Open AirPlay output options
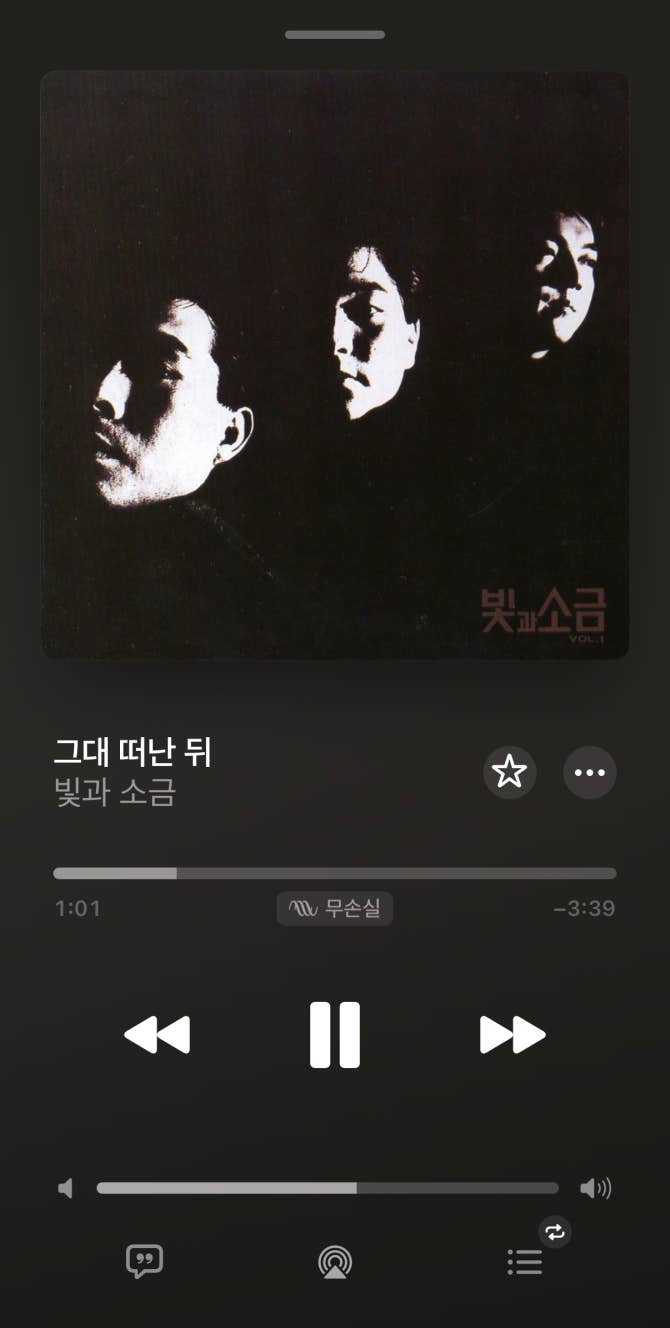 pyautogui.click(x=335, y=1262)
